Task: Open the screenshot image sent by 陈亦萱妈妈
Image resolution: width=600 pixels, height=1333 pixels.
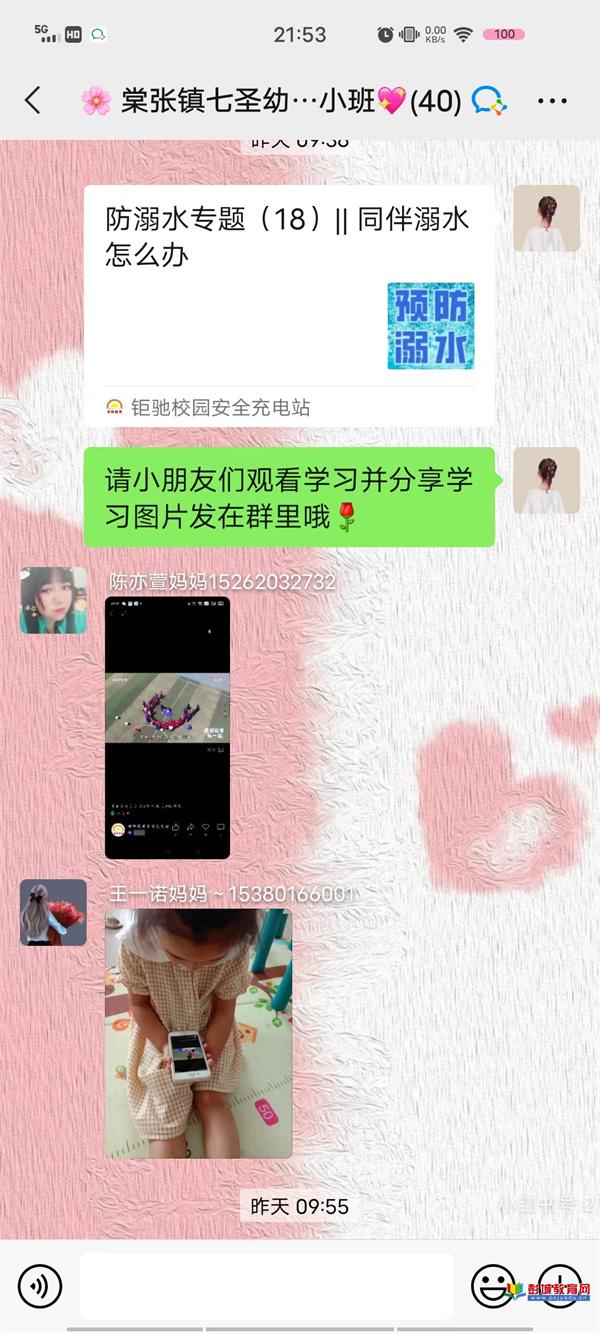Action: click(167, 728)
